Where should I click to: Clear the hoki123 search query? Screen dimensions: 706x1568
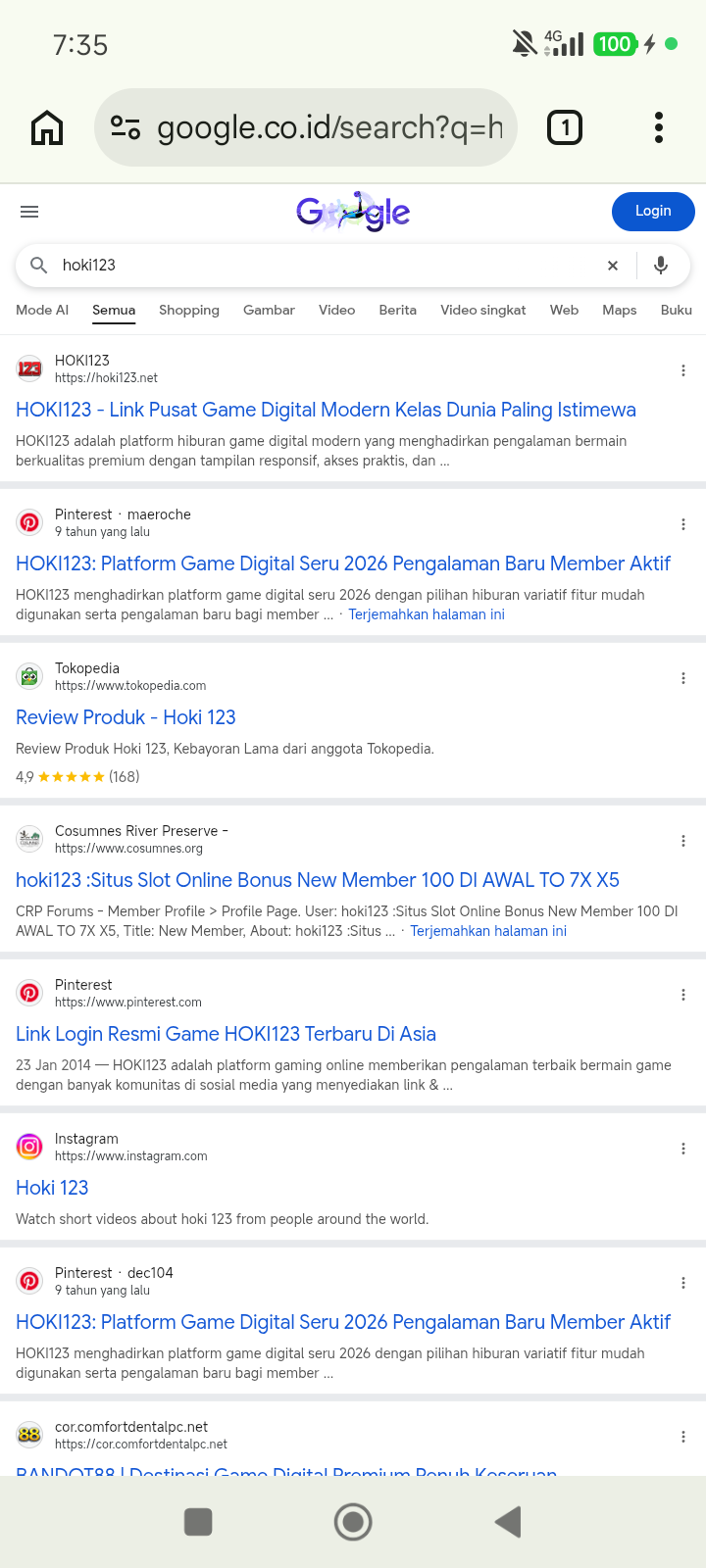click(x=613, y=266)
